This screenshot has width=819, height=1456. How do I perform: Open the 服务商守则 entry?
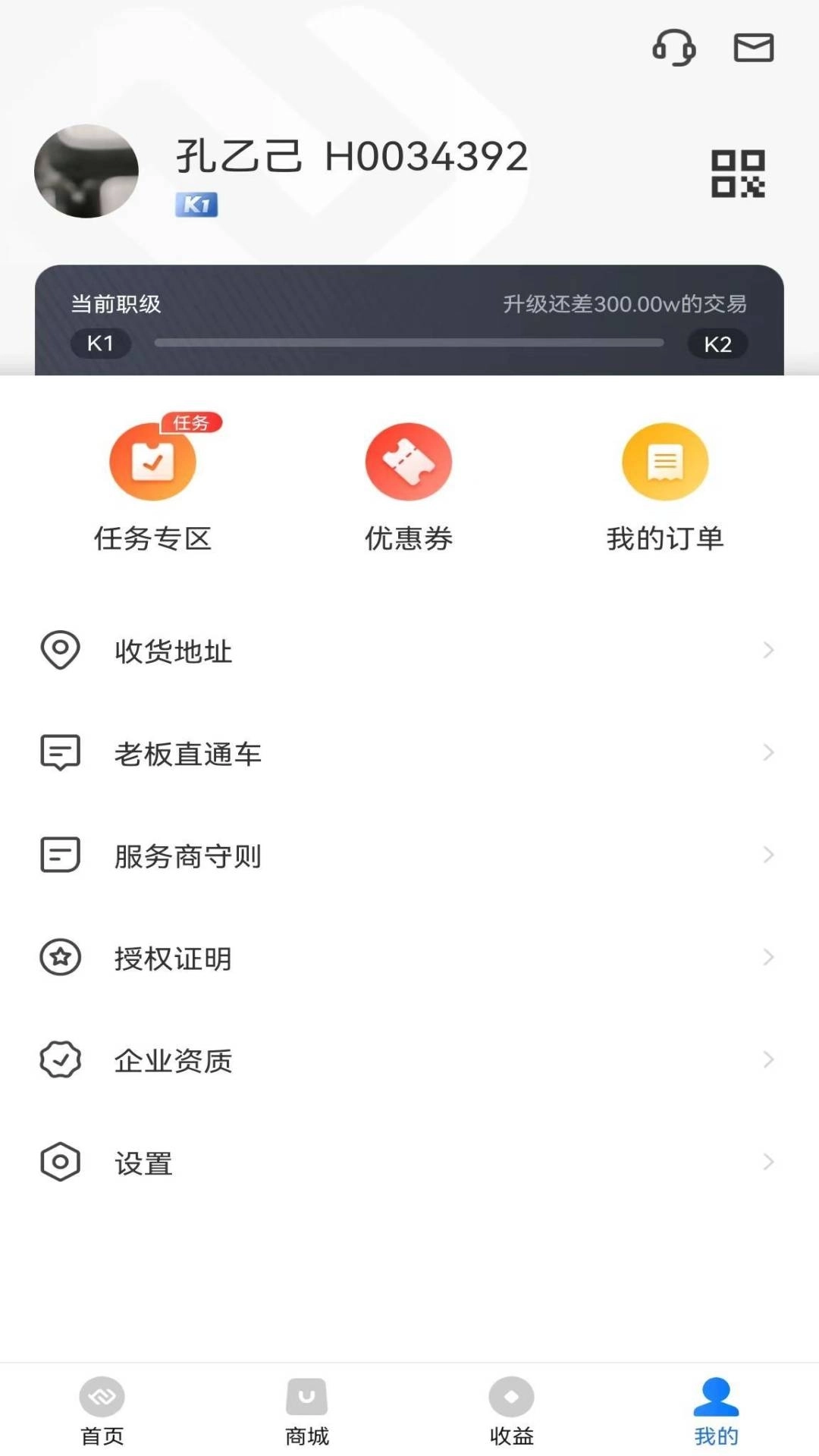(x=187, y=855)
